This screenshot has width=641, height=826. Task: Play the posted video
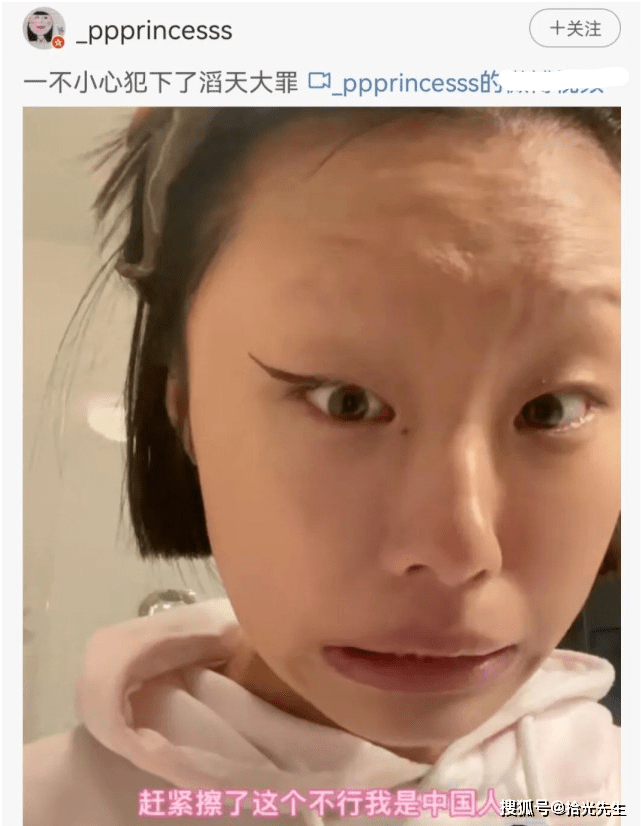coord(321,460)
